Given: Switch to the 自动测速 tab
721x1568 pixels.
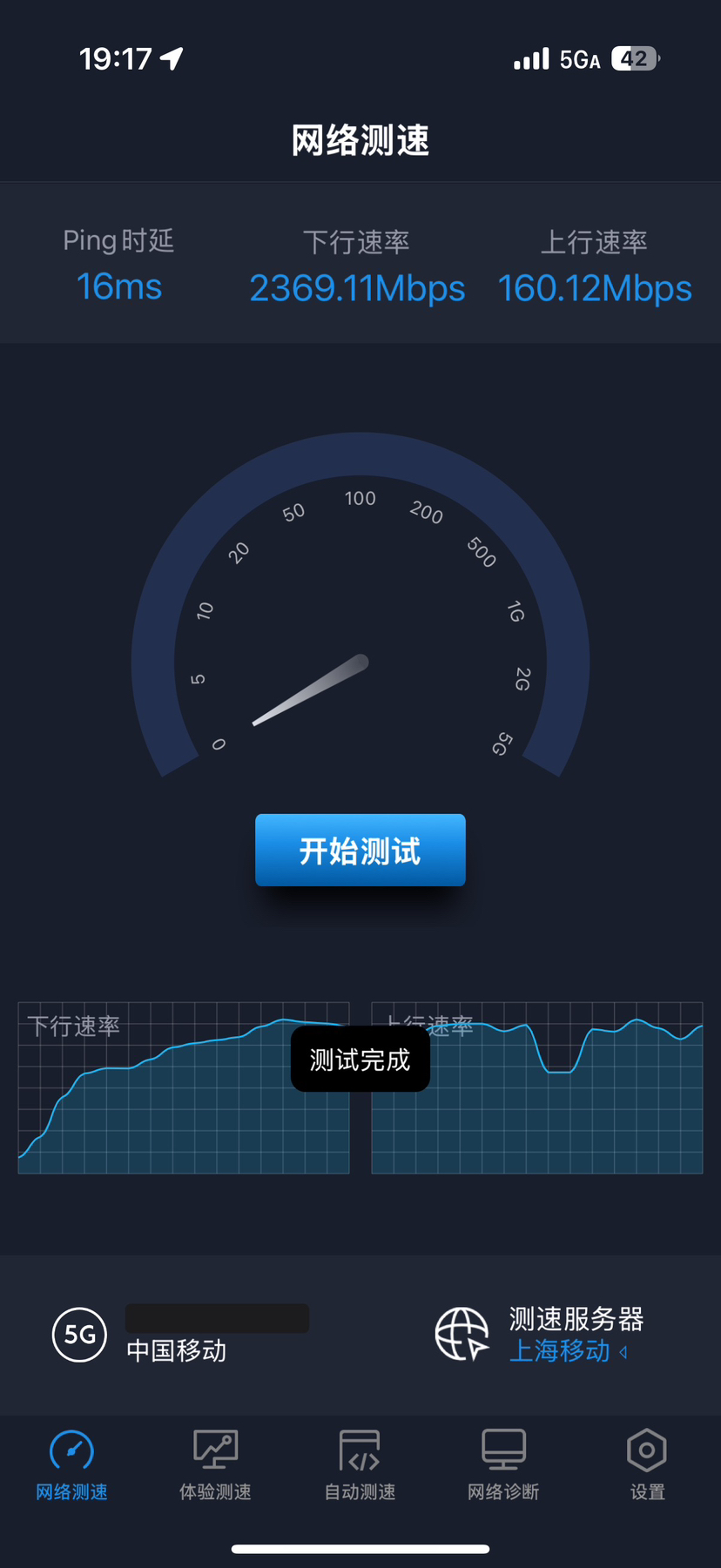Looking at the screenshot, I should (x=360, y=1465).
